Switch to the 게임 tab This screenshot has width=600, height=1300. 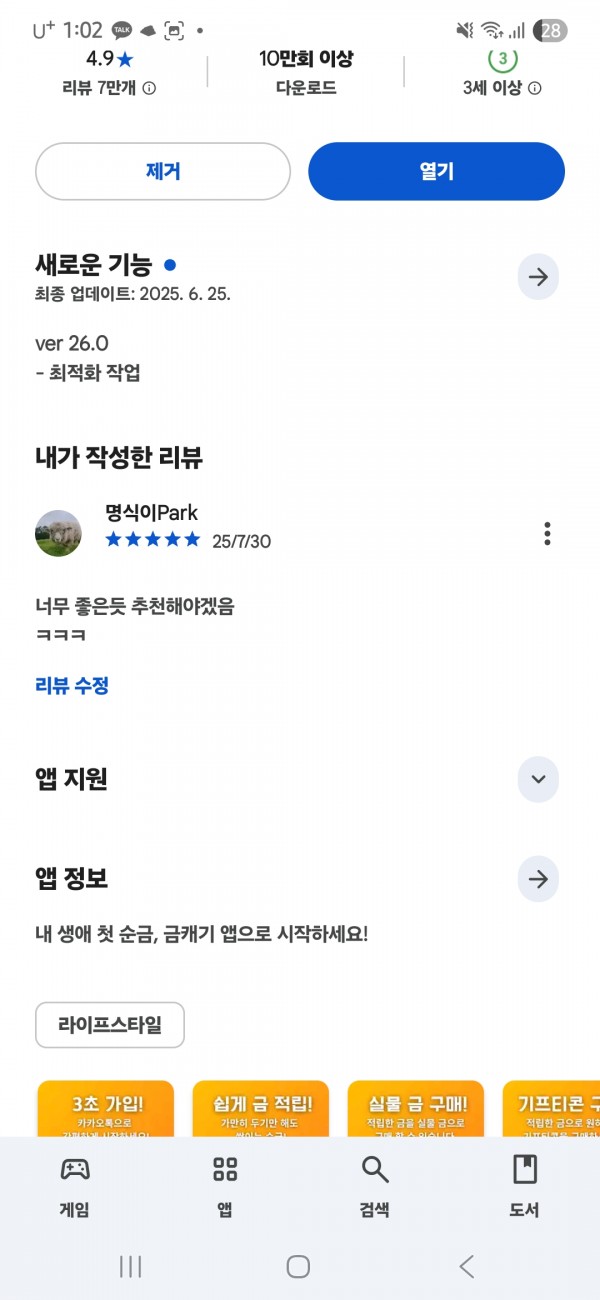[75, 1187]
